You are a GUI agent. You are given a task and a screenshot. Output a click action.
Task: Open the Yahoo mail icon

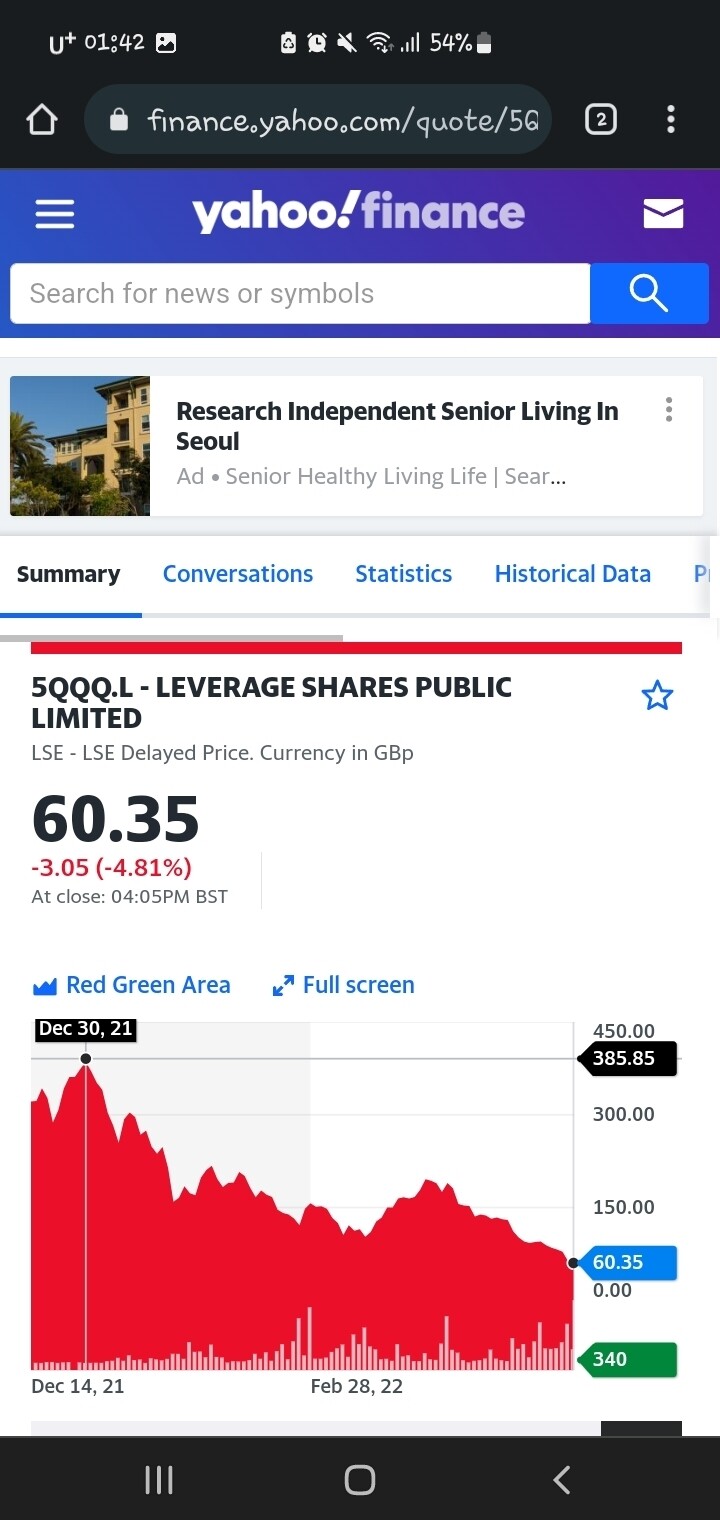coord(663,214)
